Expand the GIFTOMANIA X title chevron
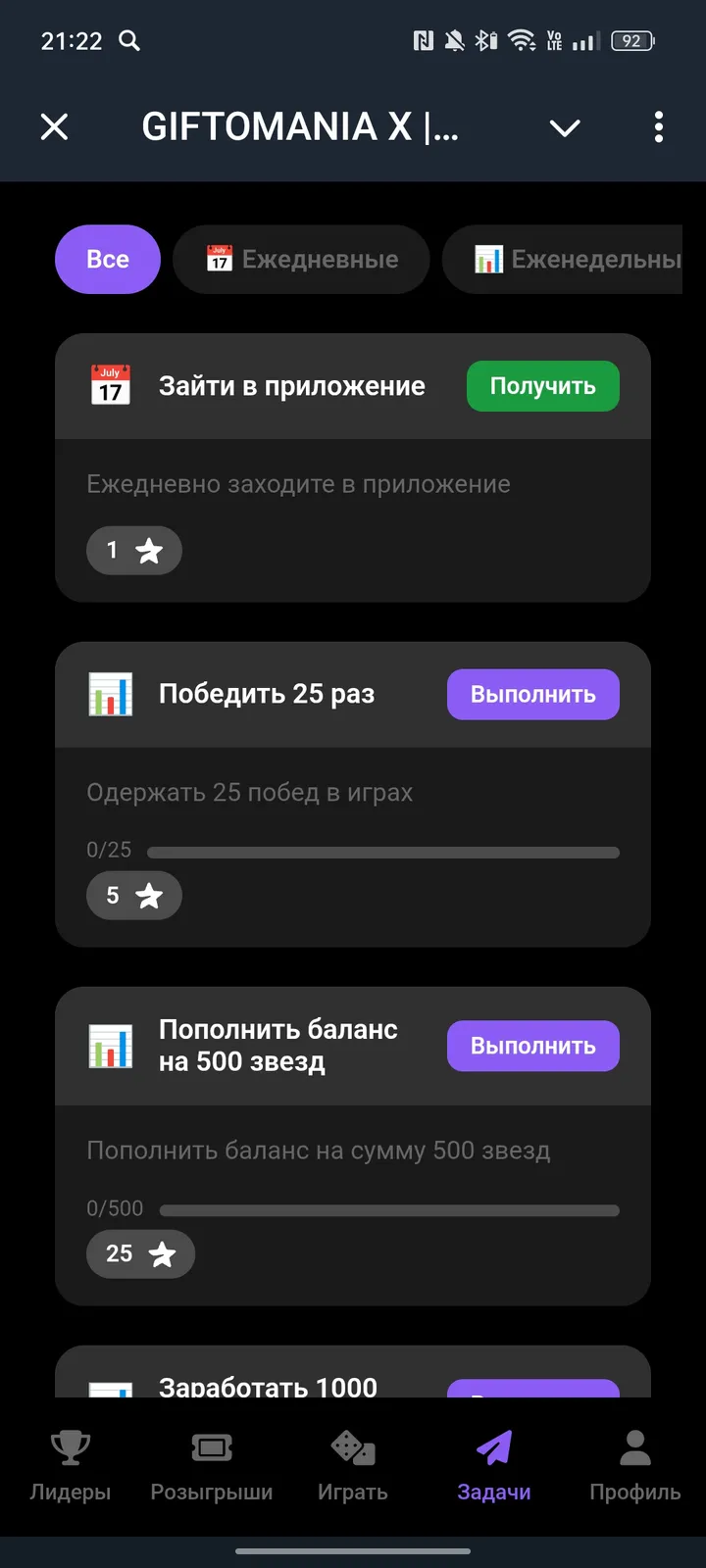706x1568 pixels. [564, 127]
